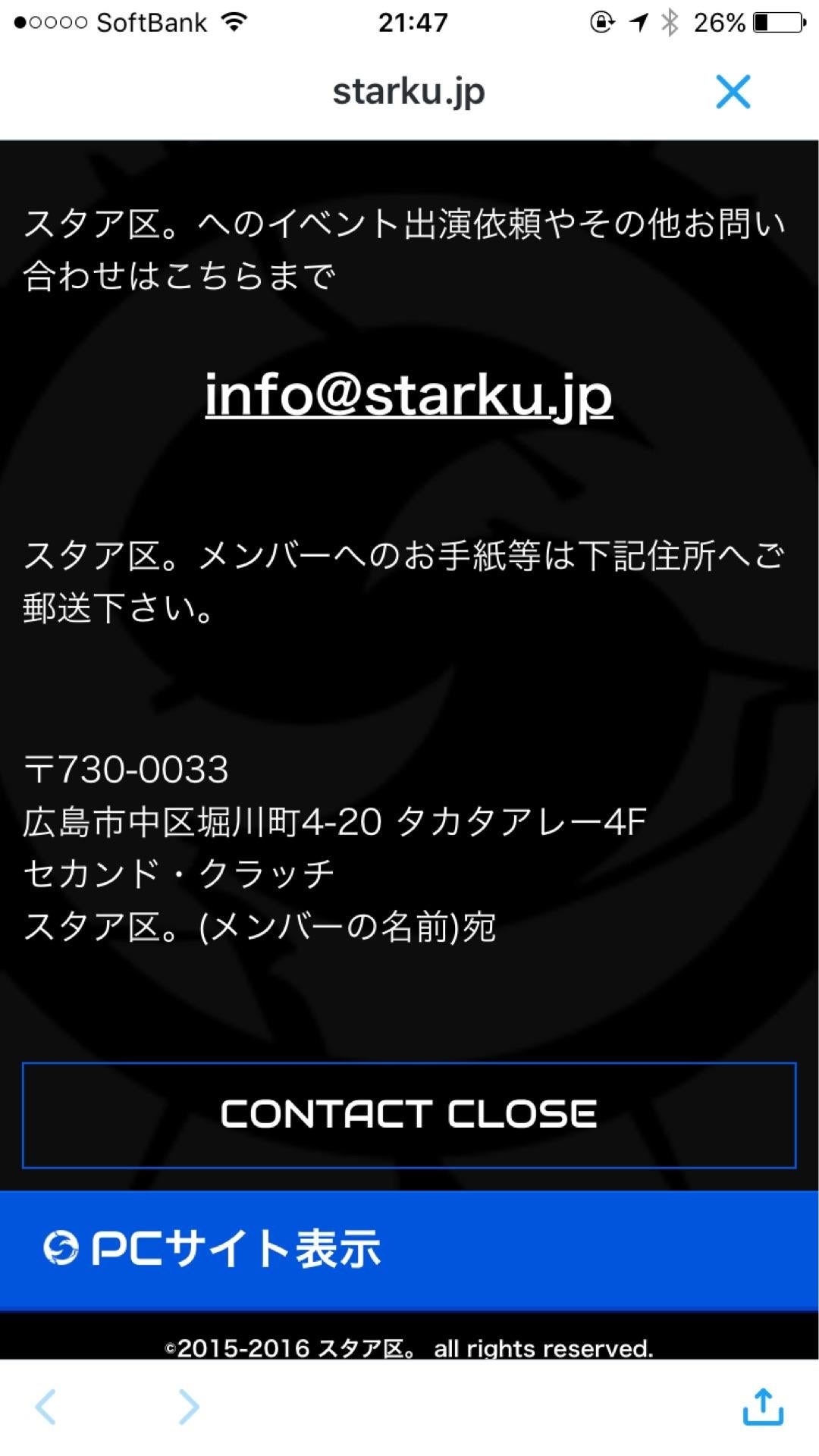Image resolution: width=819 pixels, height=1456 pixels.
Task: Share this page
Action: (762, 1407)
